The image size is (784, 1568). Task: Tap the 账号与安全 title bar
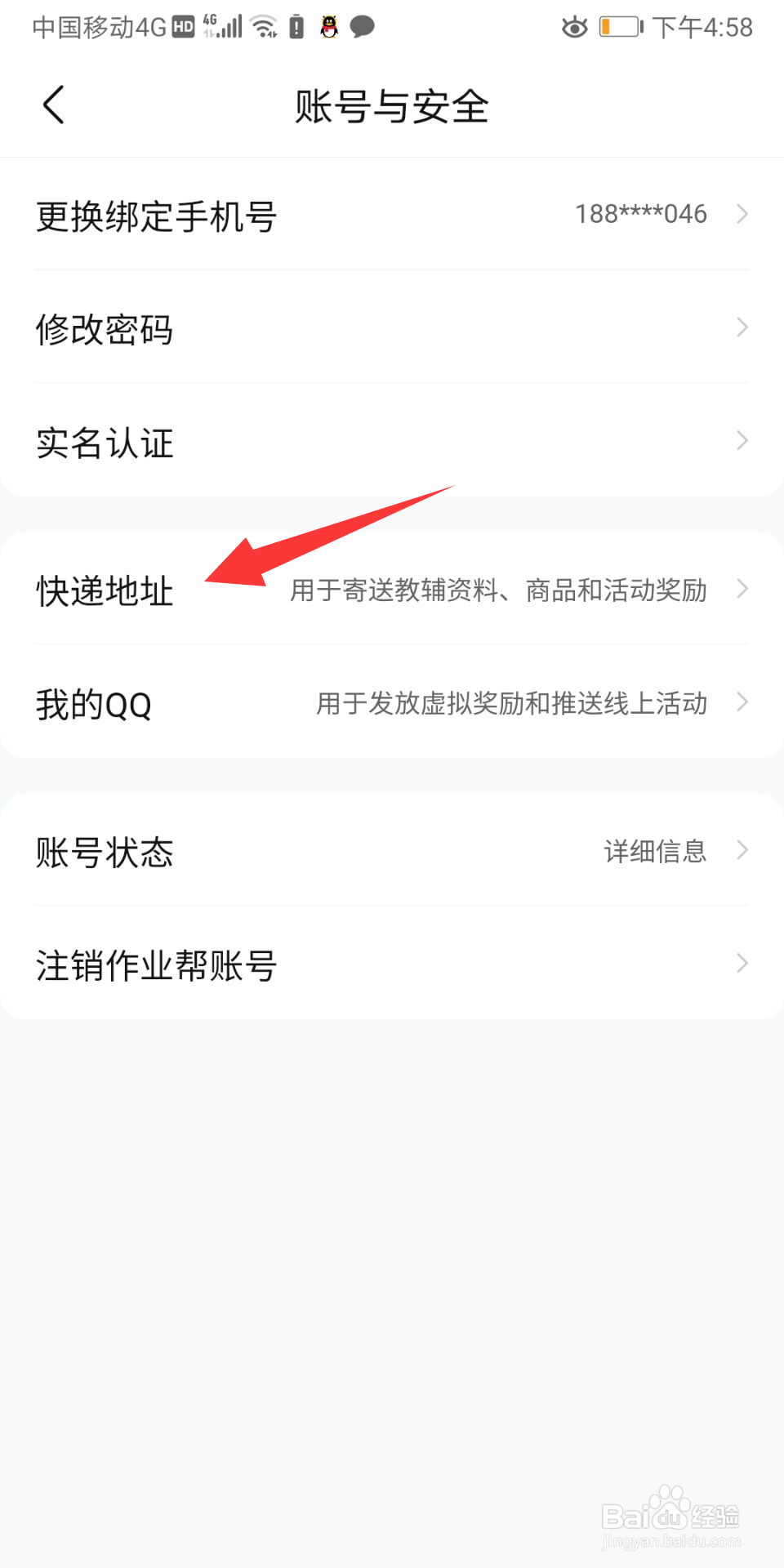(x=392, y=105)
